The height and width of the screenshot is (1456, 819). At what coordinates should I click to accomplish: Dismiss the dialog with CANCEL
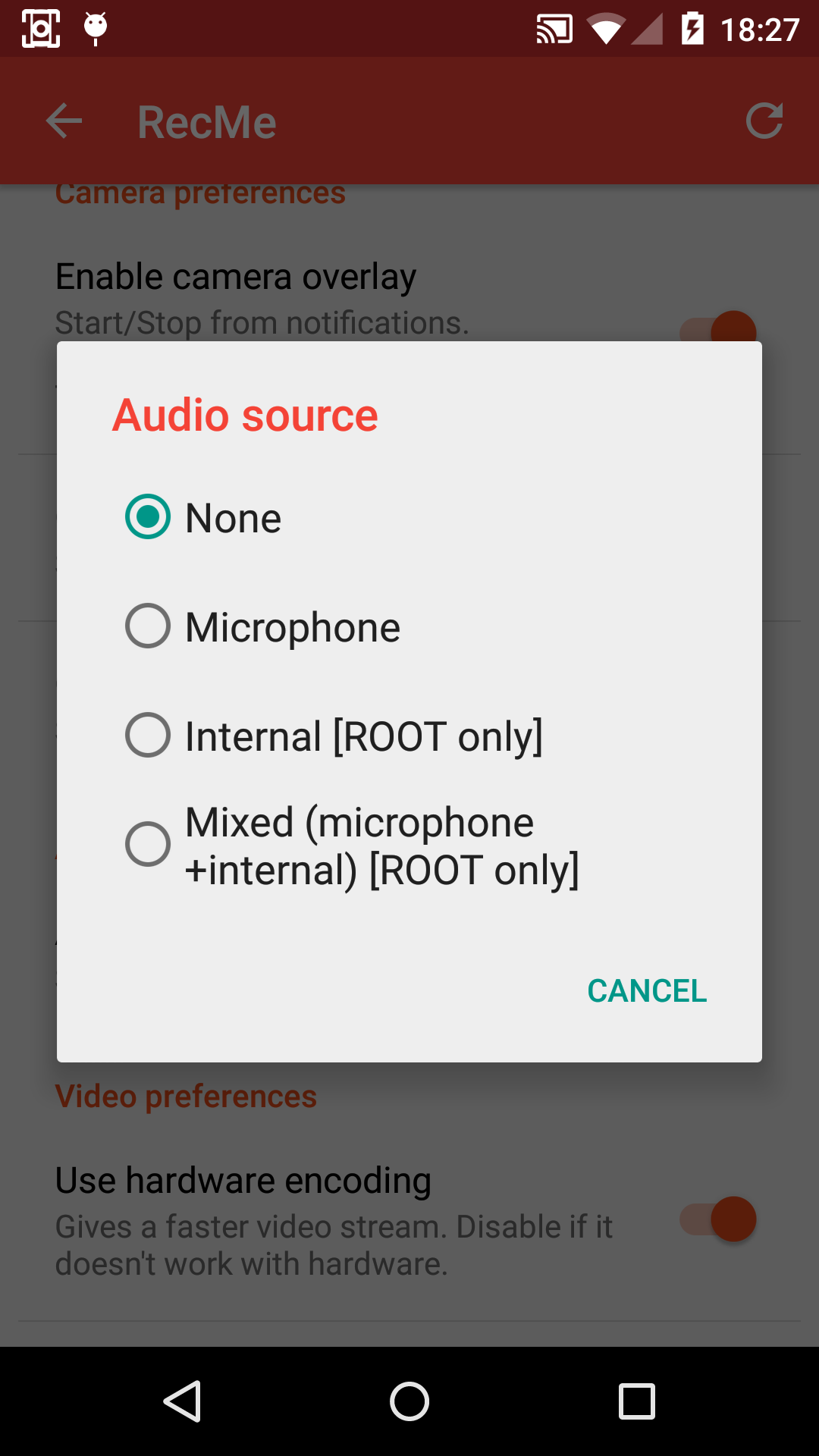[x=647, y=990]
